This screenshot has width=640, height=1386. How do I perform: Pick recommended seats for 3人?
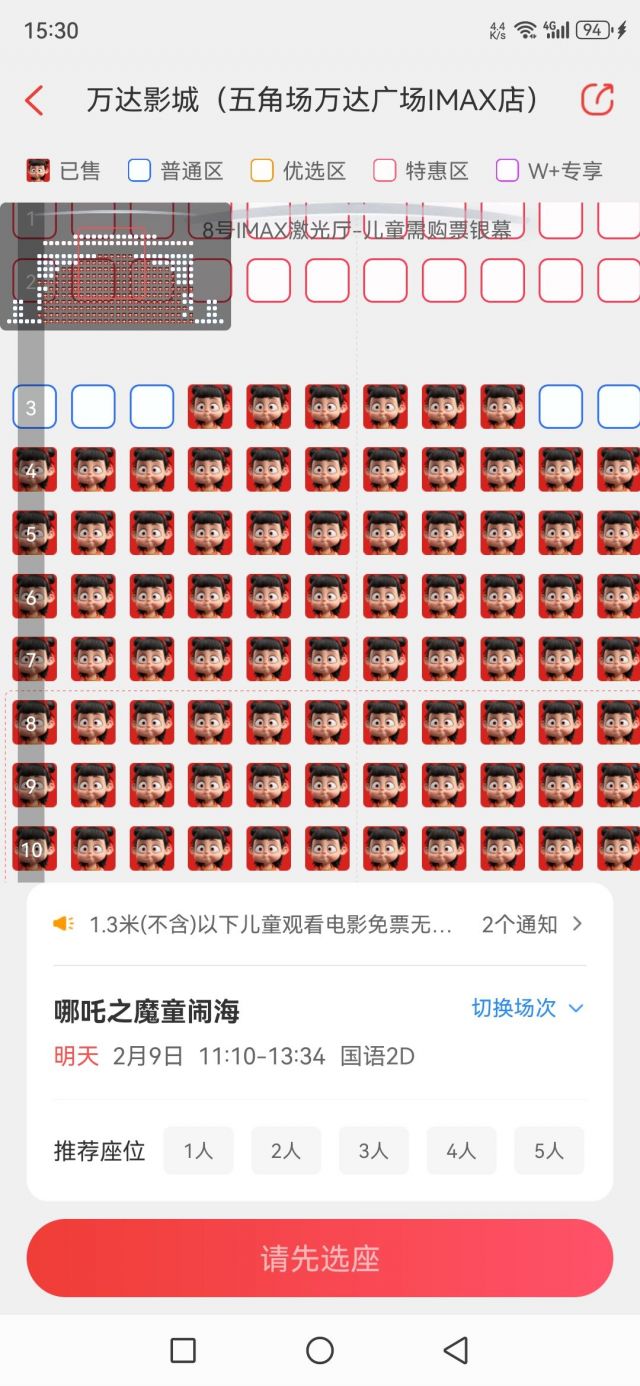coord(373,1151)
